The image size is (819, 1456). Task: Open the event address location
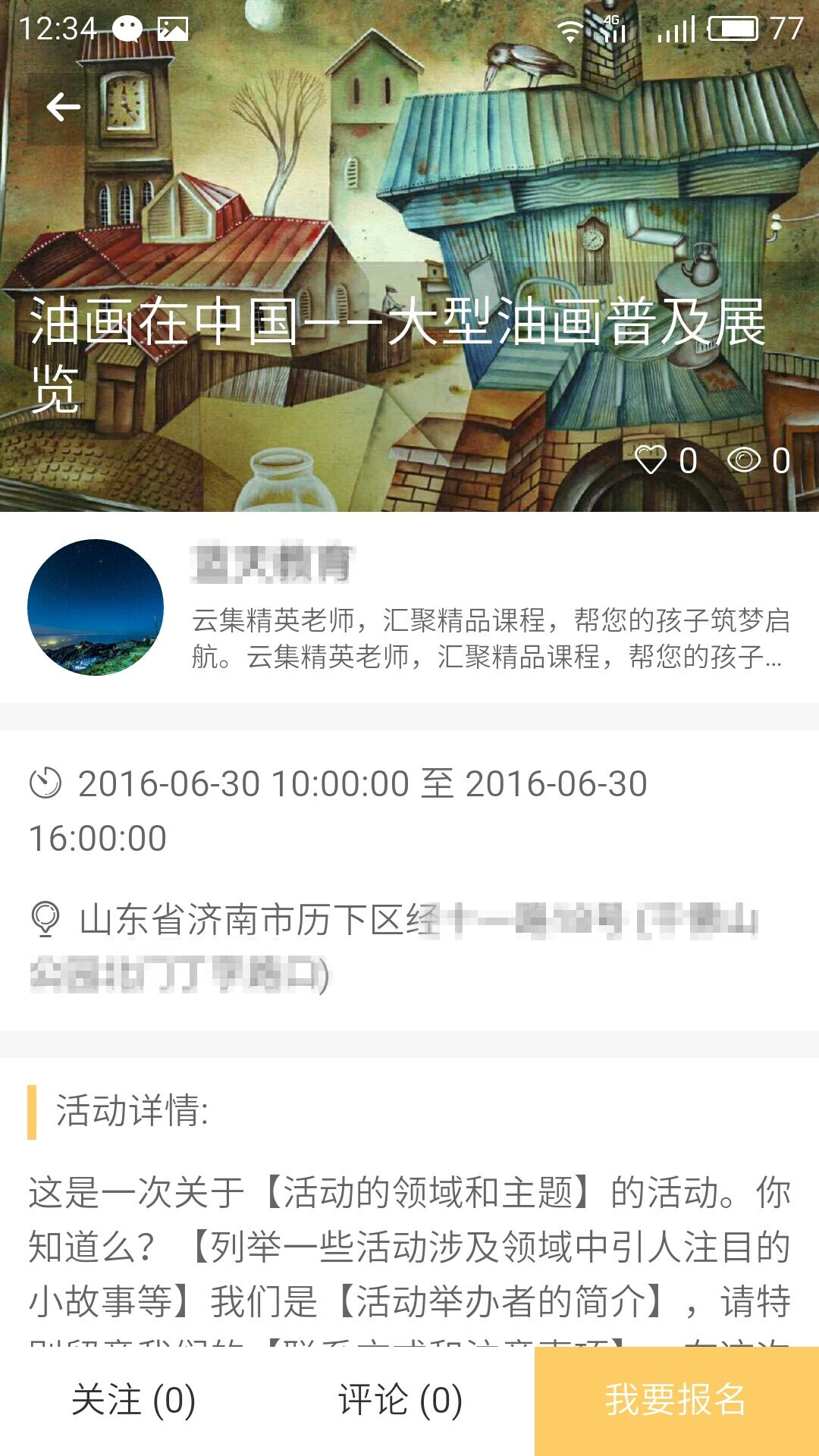(x=394, y=946)
